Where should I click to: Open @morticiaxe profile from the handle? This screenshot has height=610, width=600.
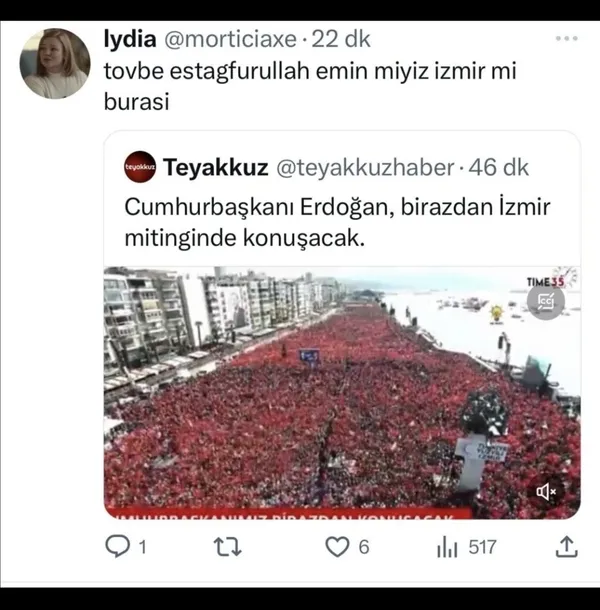228,39
